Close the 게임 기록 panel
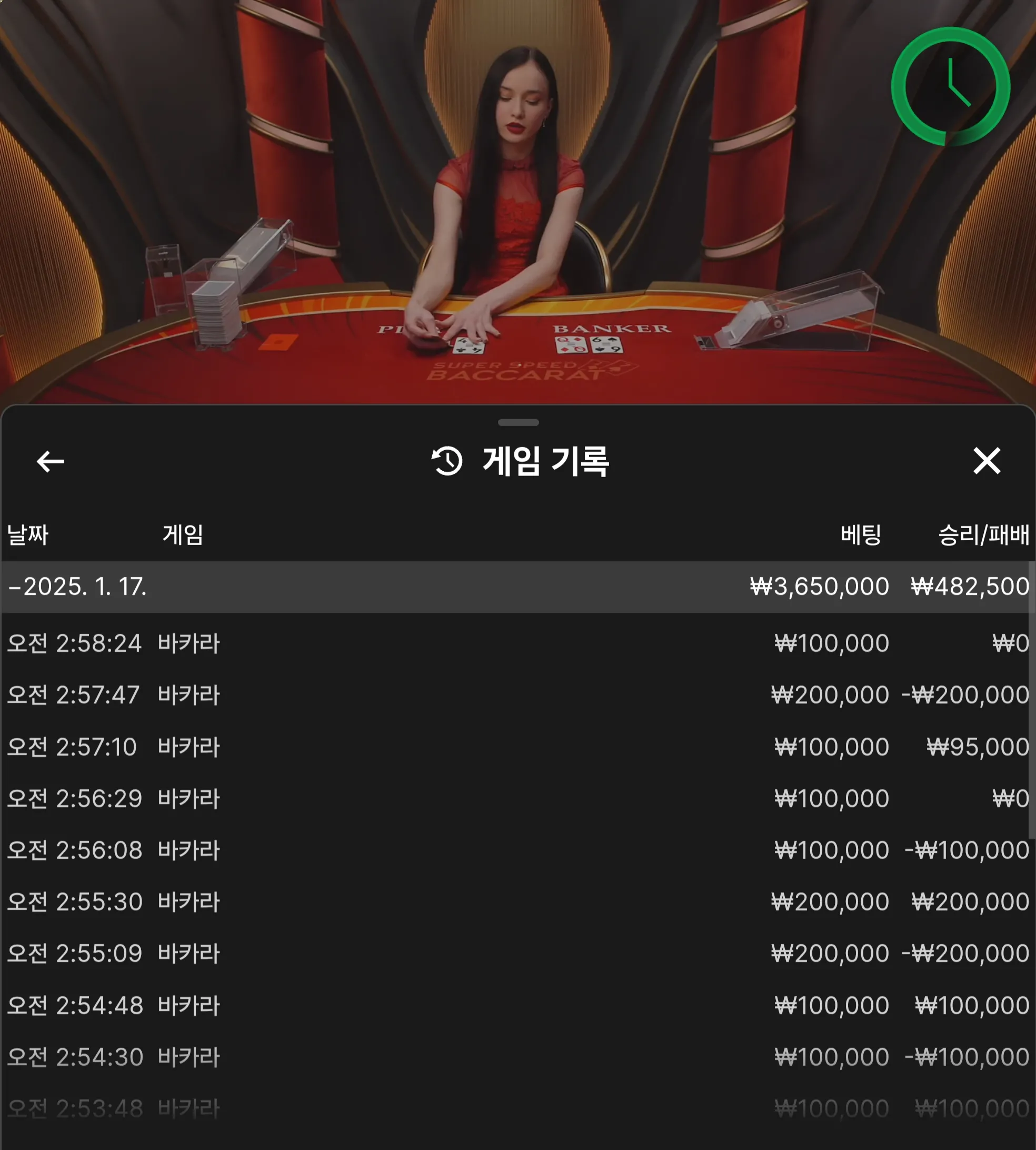 (x=987, y=461)
